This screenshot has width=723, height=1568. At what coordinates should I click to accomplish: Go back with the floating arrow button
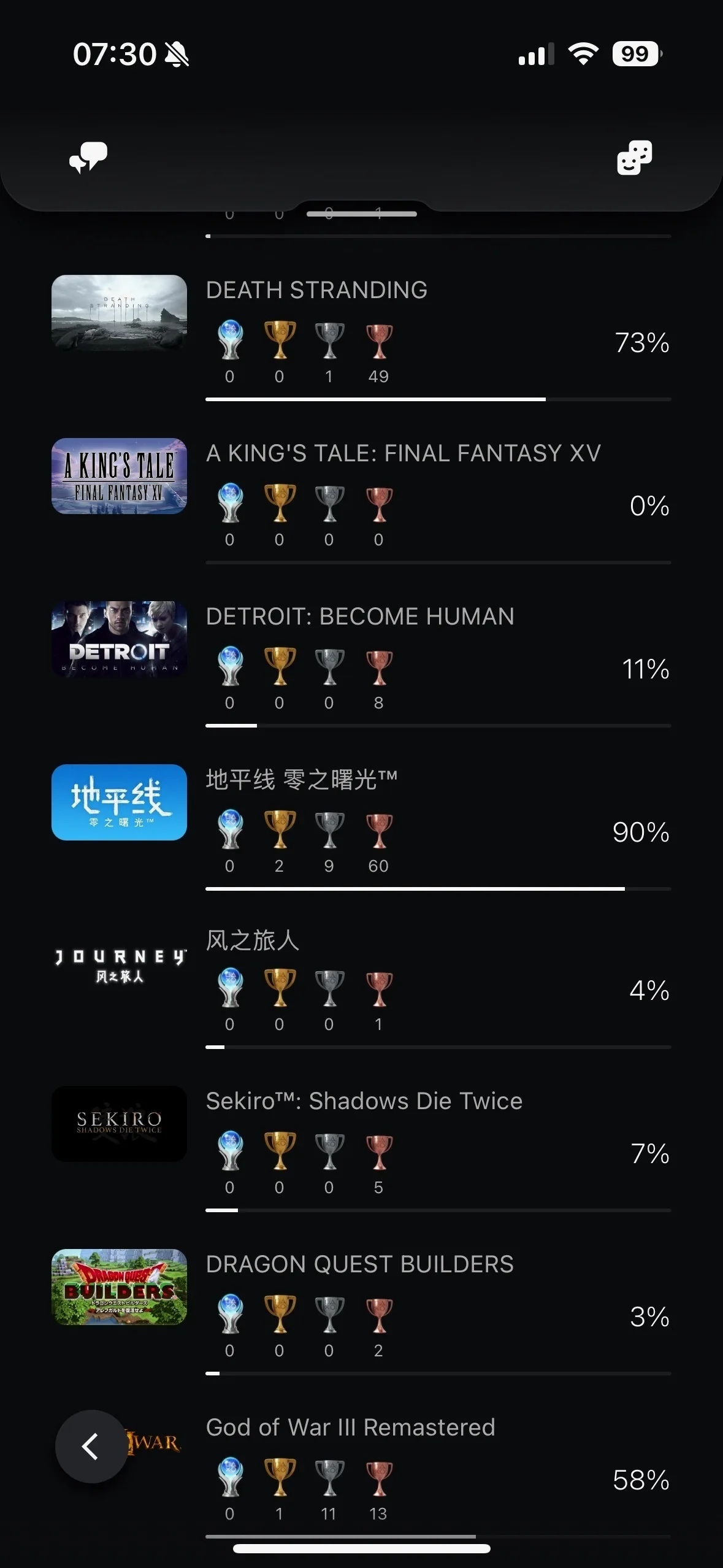(x=91, y=1446)
